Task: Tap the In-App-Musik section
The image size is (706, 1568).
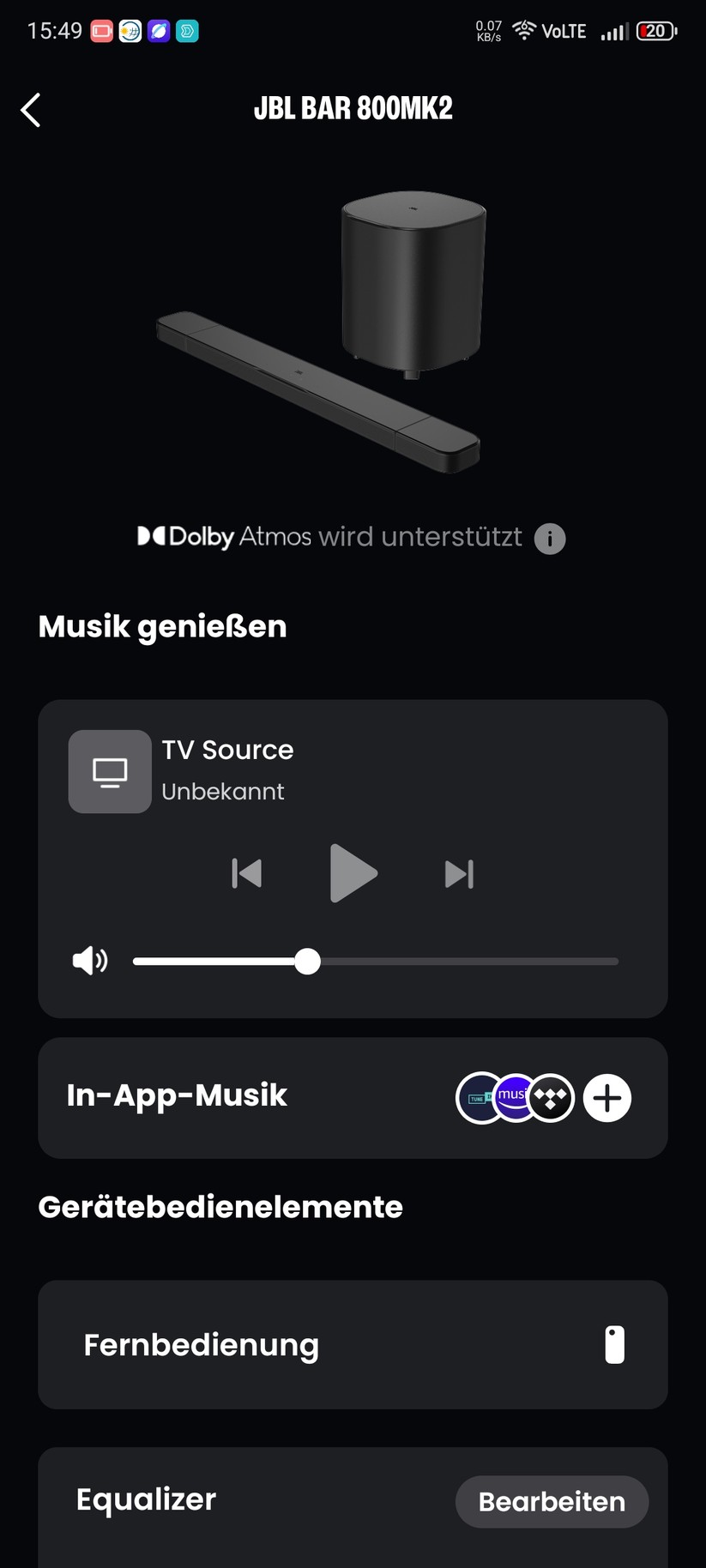Action: pyautogui.click(x=177, y=1096)
